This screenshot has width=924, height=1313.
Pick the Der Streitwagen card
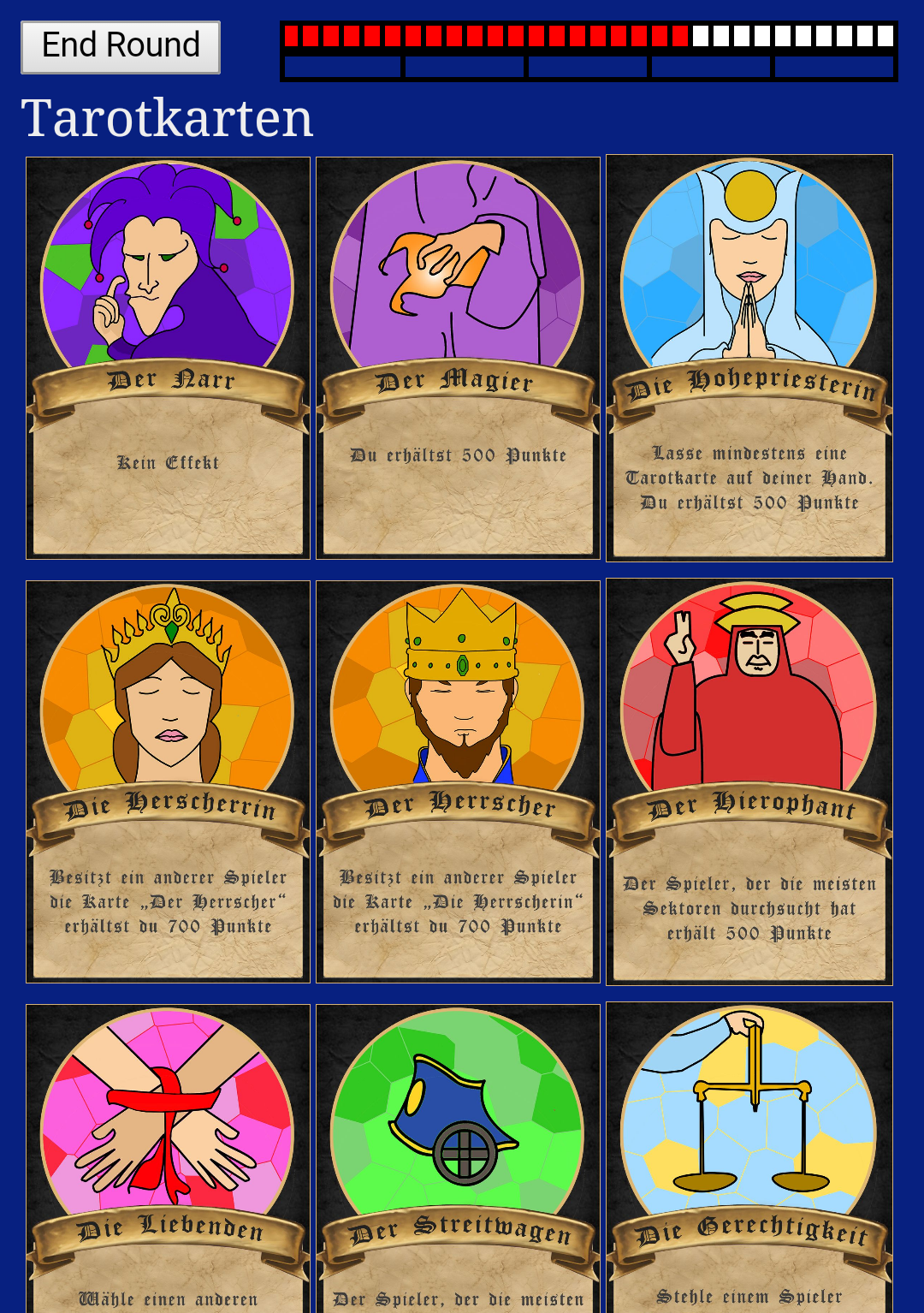(x=458, y=1157)
